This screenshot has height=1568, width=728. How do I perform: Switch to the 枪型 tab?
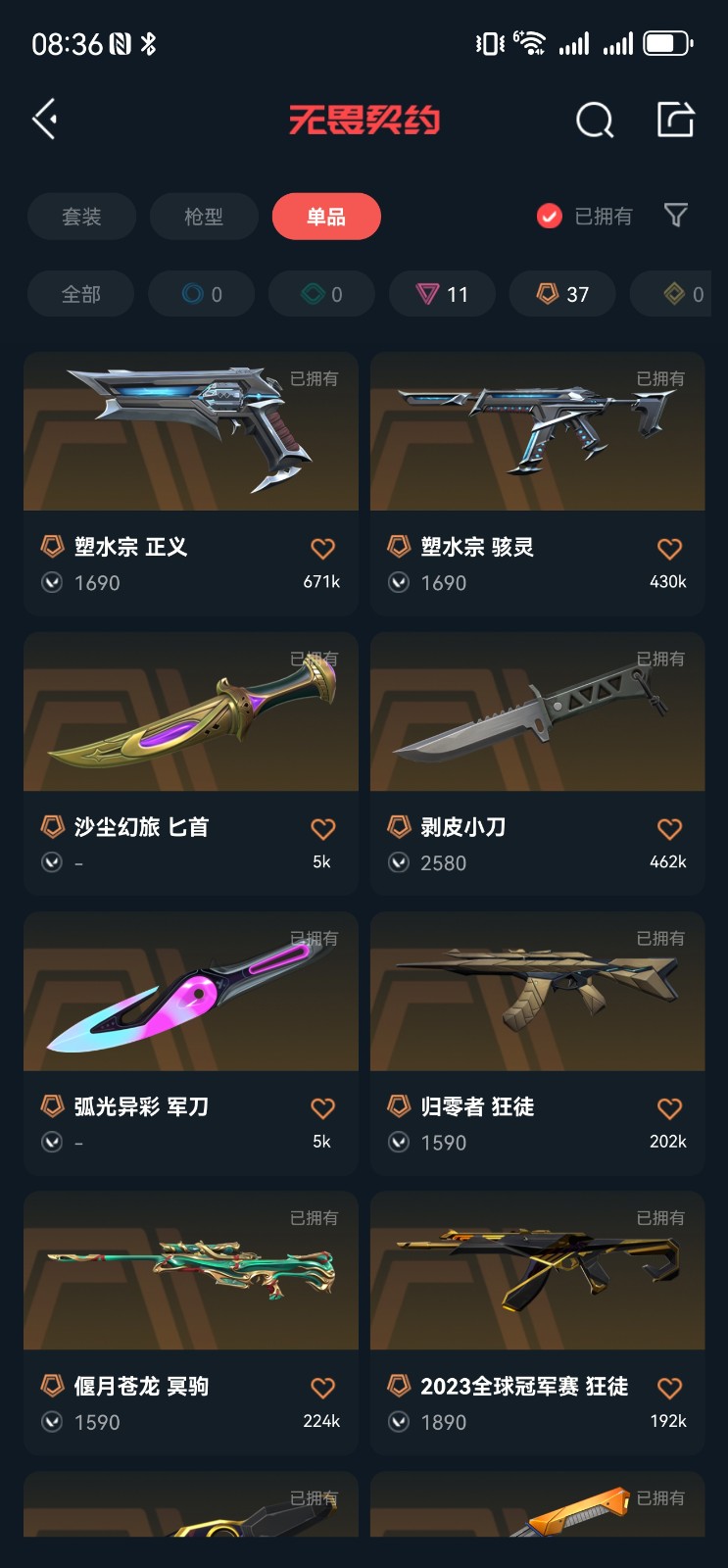204,217
